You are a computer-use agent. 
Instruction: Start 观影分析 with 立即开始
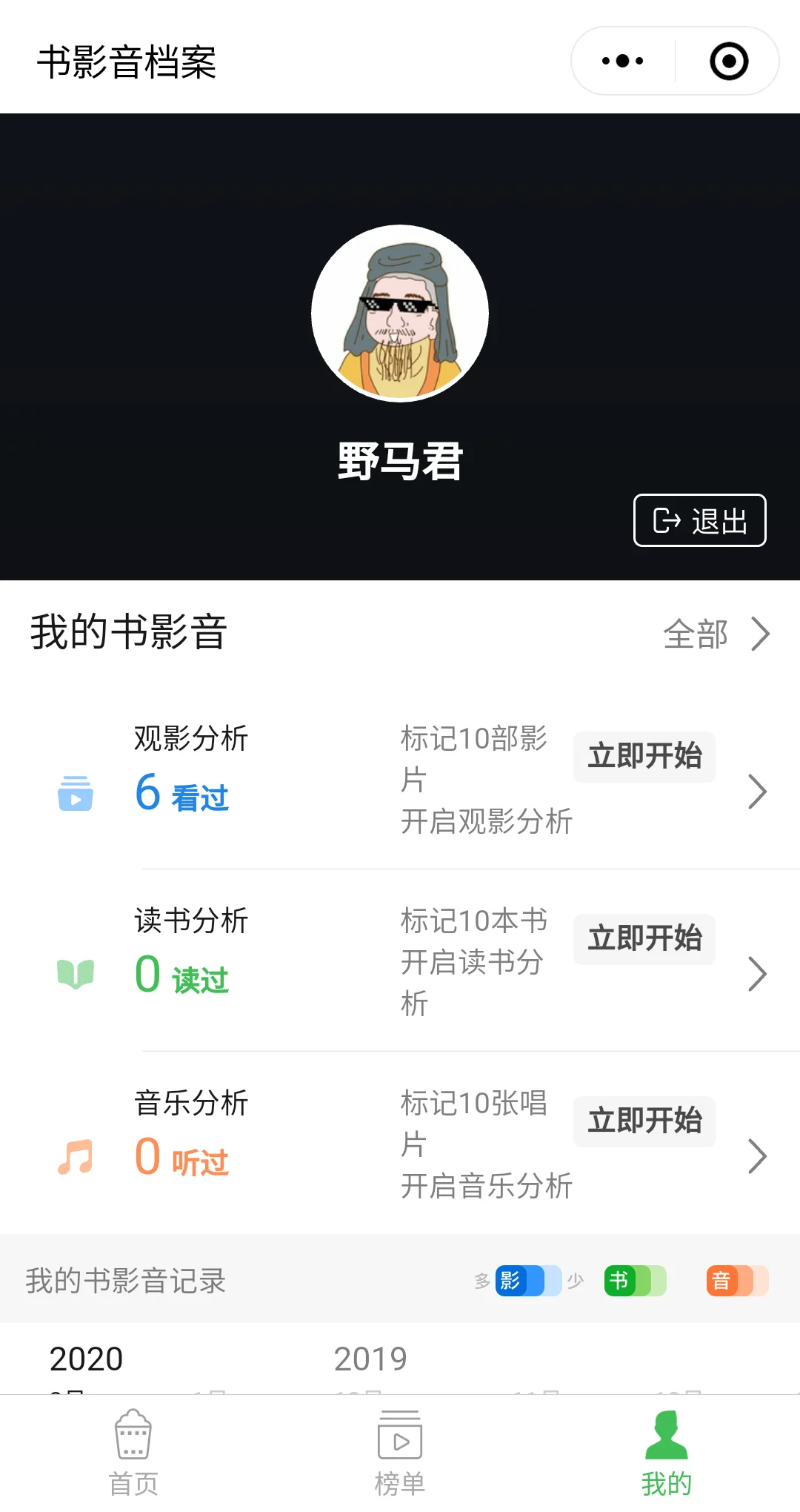[x=644, y=757]
